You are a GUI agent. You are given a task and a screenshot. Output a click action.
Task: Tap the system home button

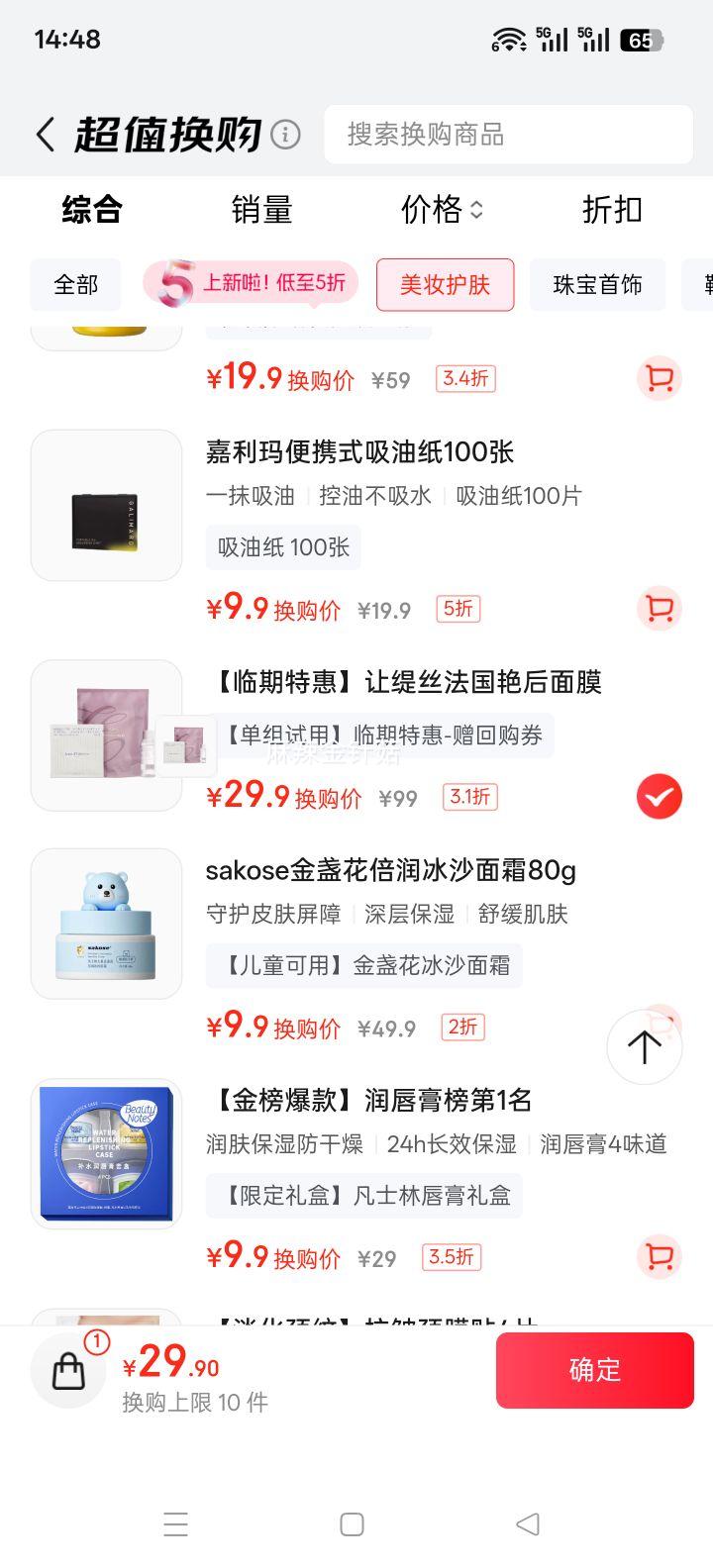click(x=352, y=1524)
